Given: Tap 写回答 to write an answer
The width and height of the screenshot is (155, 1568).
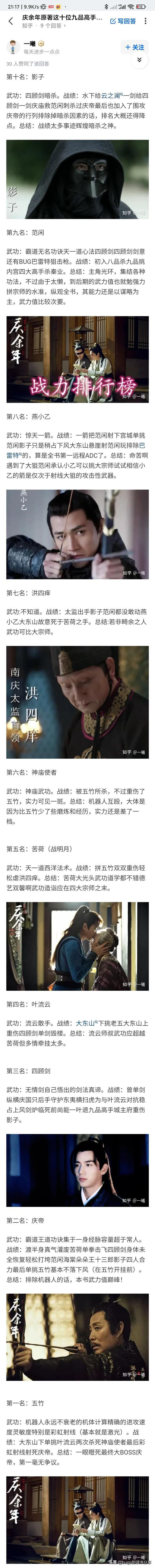Looking at the screenshot, I should coord(123,21).
